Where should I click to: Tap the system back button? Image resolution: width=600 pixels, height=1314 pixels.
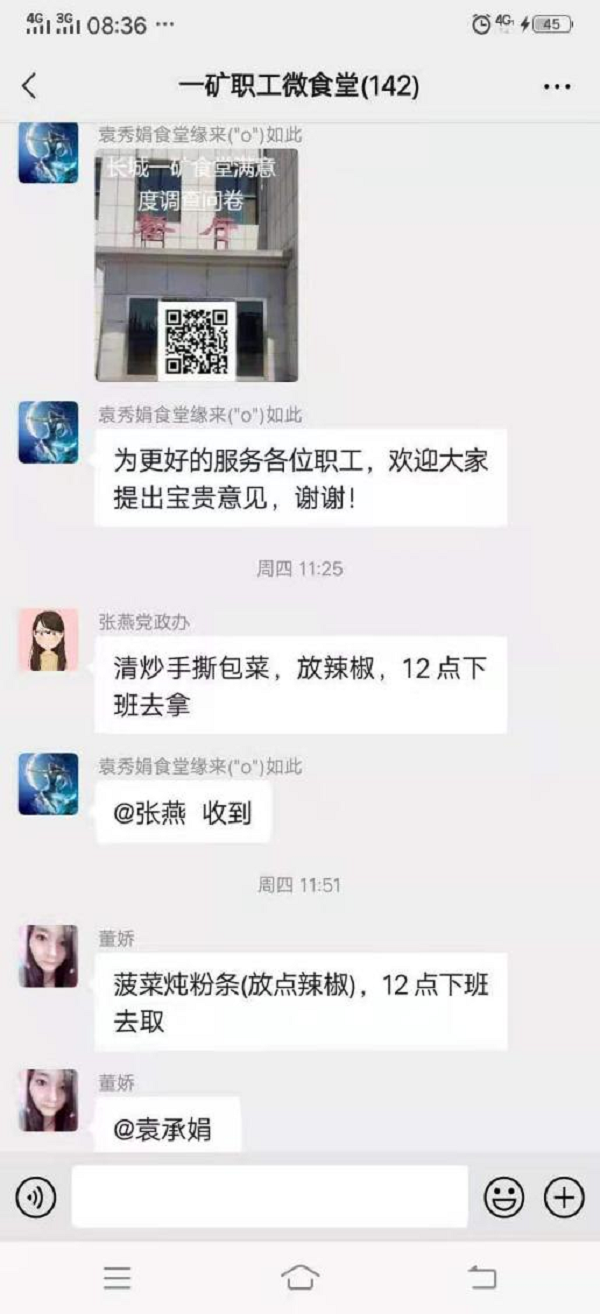pyautogui.click(x=482, y=1277)
